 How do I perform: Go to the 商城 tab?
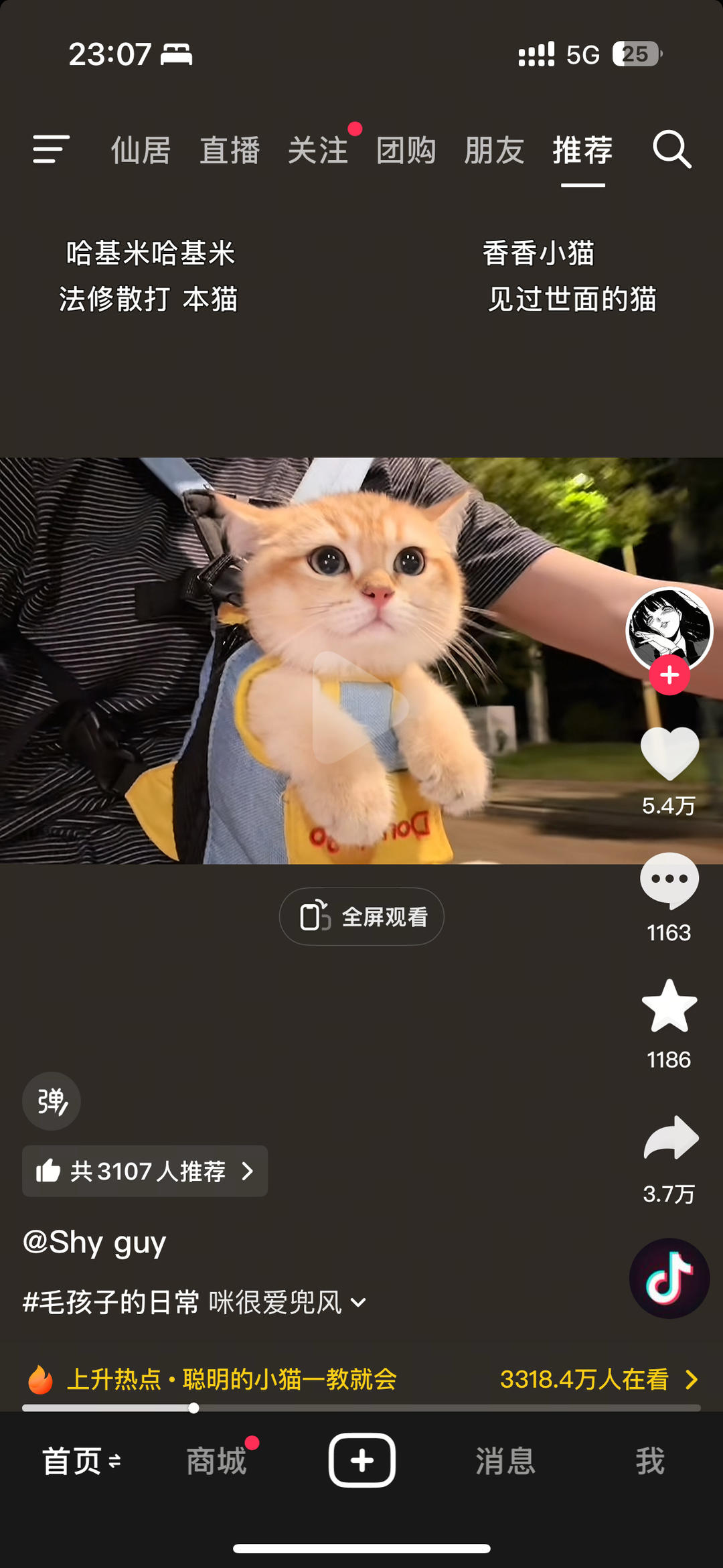point(216,1461)
